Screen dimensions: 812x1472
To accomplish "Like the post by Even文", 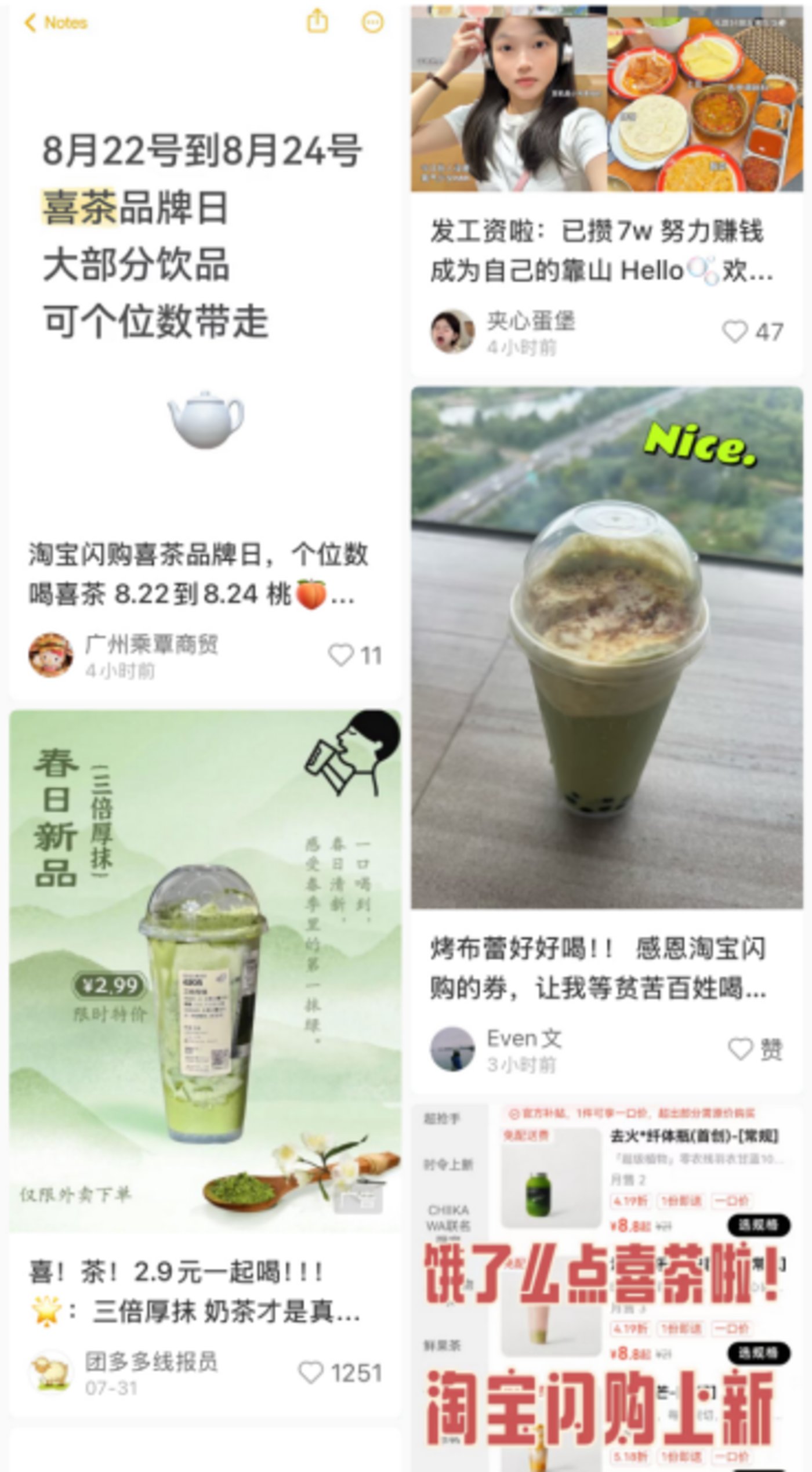I will 740,1049.
